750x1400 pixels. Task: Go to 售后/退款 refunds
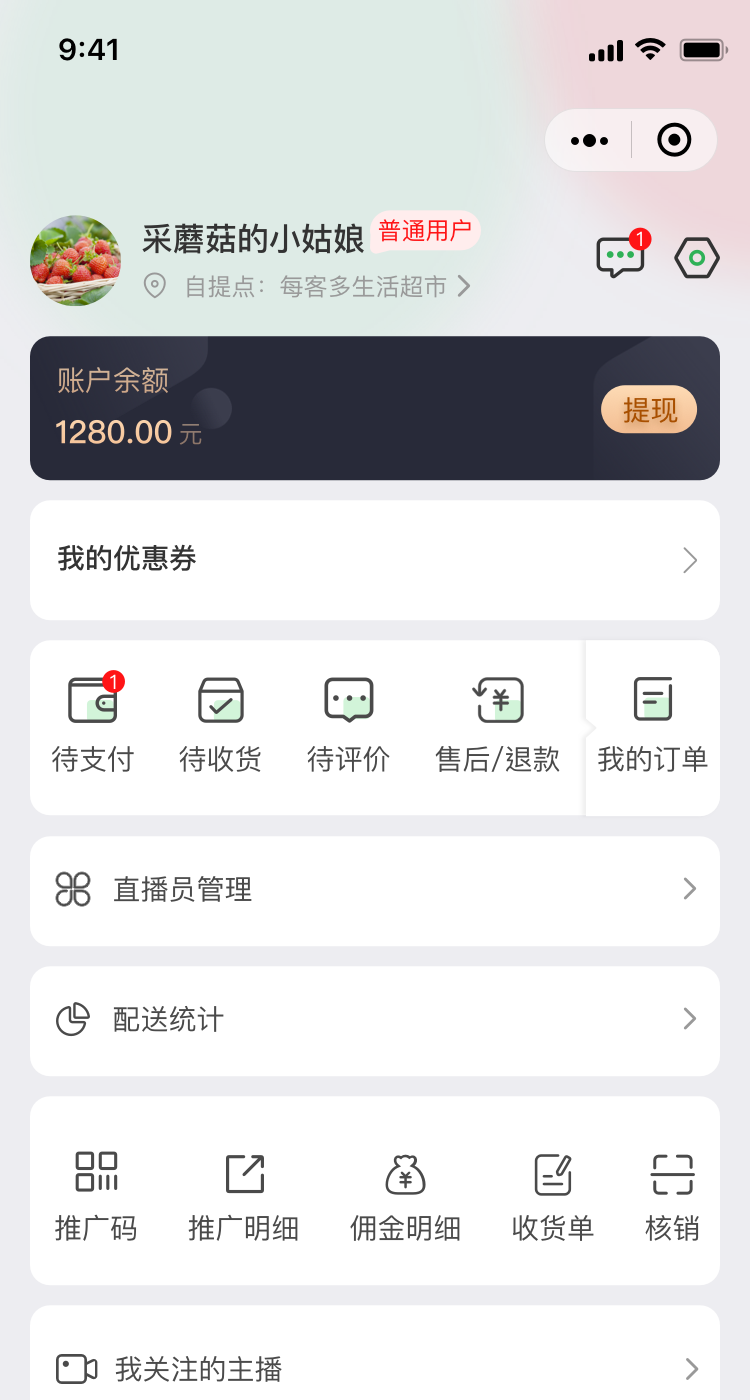(498, 725)
